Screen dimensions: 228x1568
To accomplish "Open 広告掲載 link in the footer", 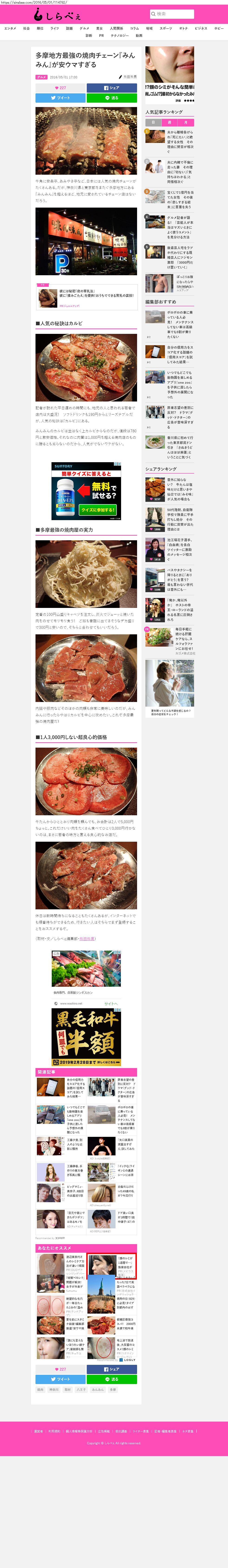I will [104, 1431].
